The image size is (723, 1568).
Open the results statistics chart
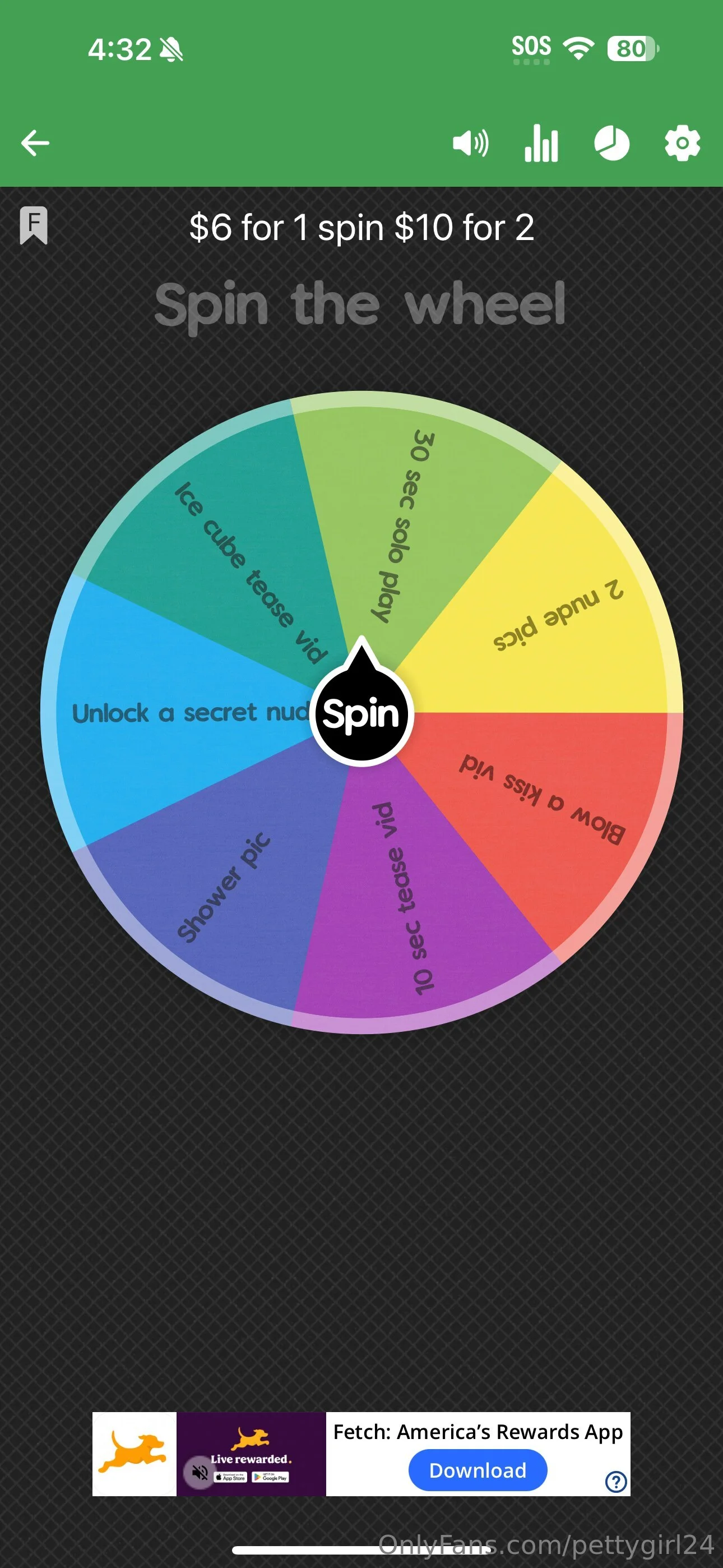click(x=541, y=144)
